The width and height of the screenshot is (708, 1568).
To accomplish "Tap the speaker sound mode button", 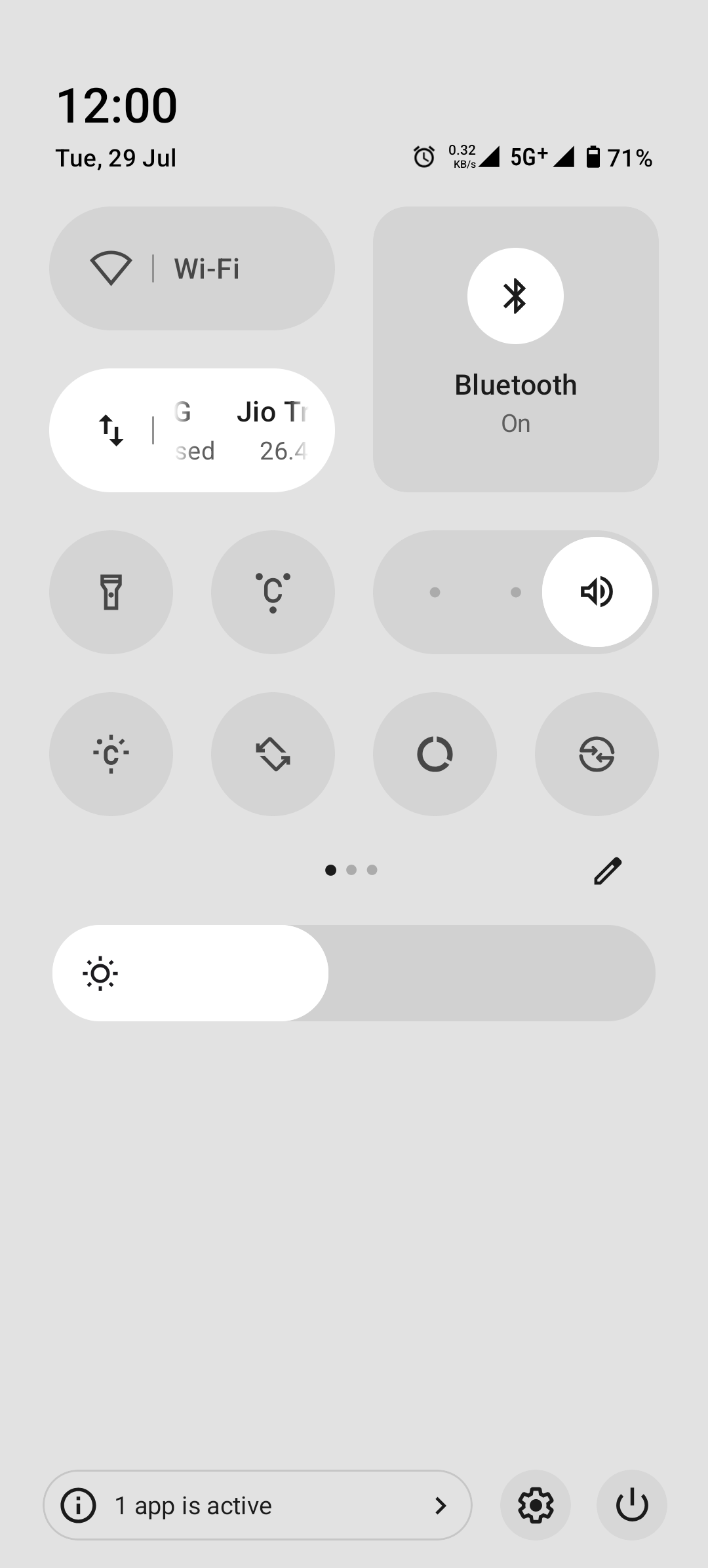I will (597, 592).
